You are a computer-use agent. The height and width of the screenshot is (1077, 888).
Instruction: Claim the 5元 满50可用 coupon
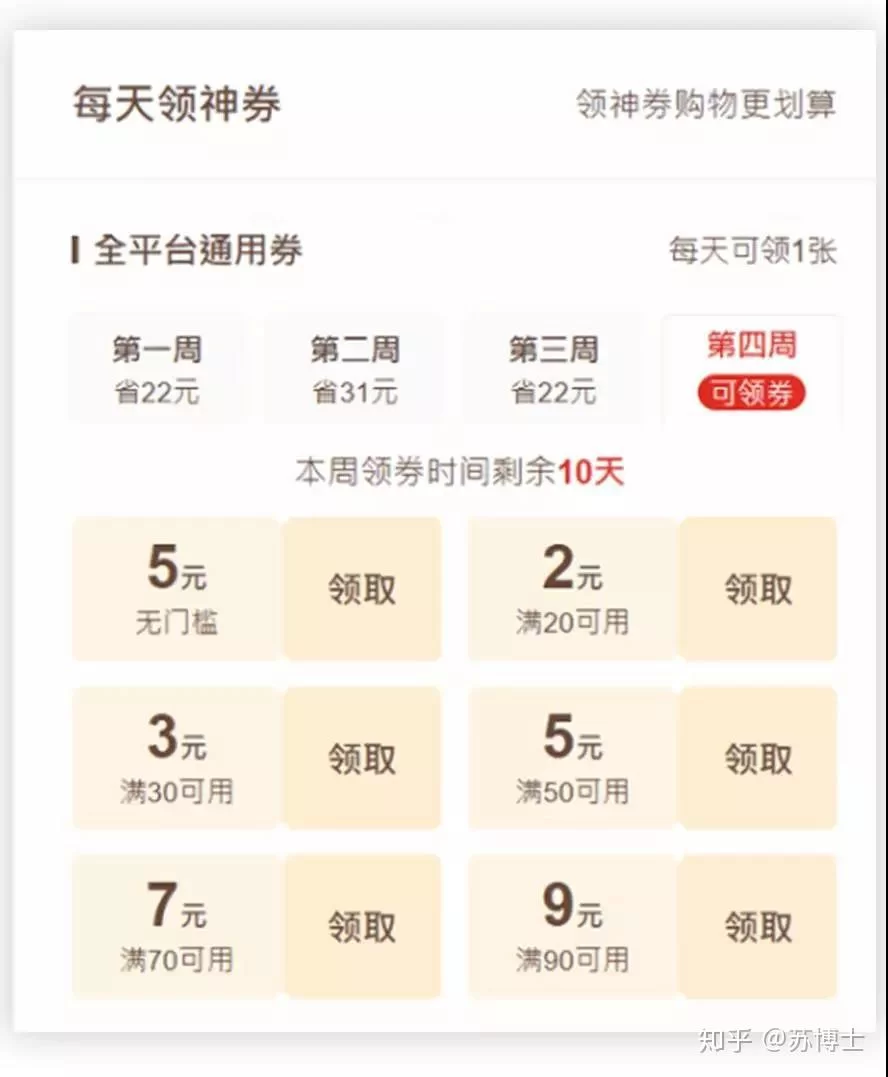(x=758, y=759)
